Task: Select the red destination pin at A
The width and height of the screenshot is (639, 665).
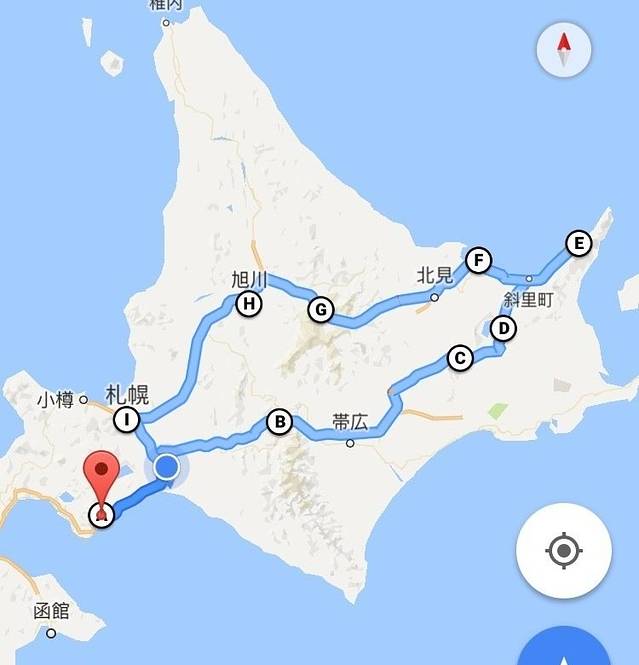Action: point(100,478)
